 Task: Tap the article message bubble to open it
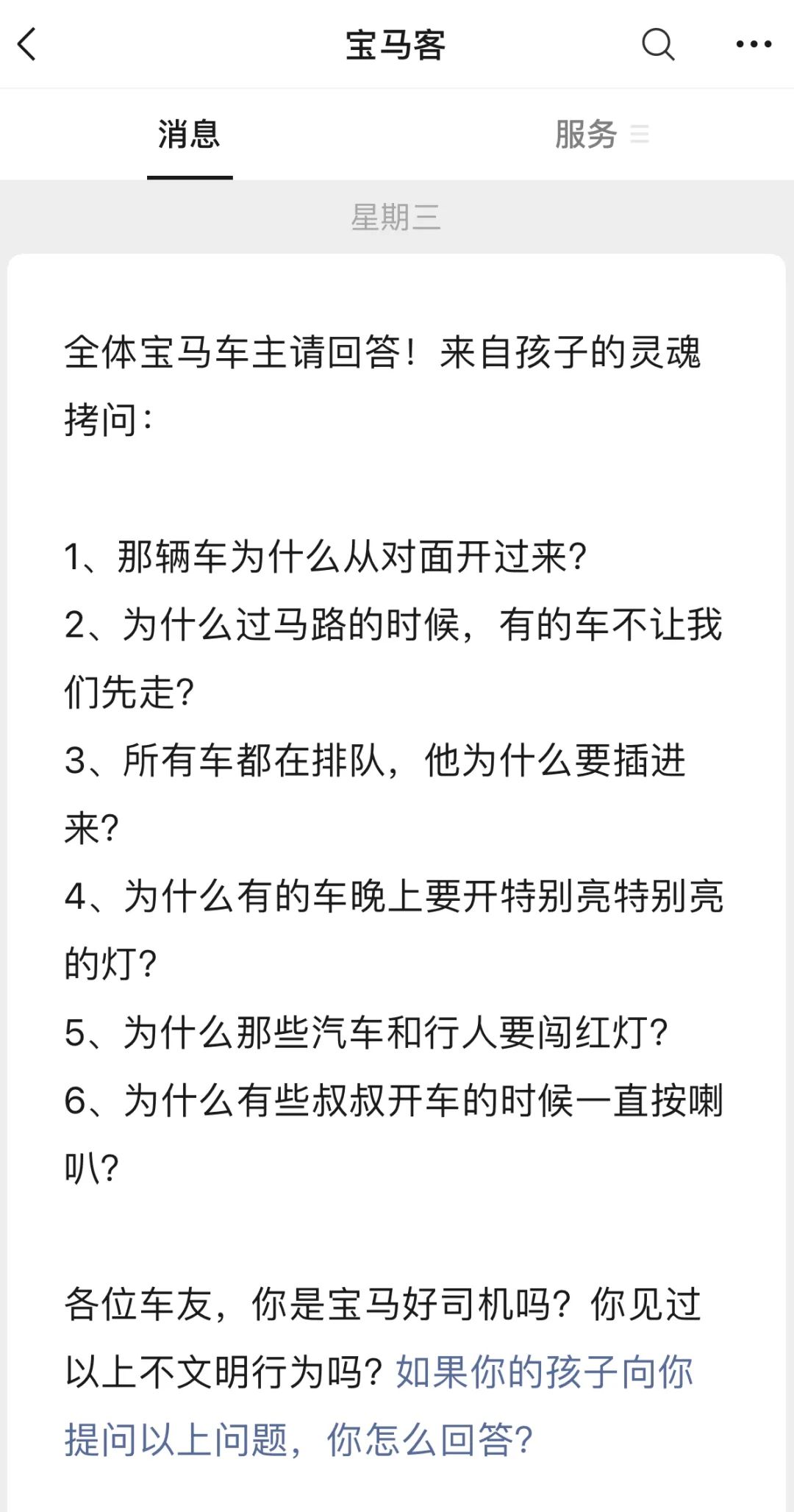click(x=397, y=809)
